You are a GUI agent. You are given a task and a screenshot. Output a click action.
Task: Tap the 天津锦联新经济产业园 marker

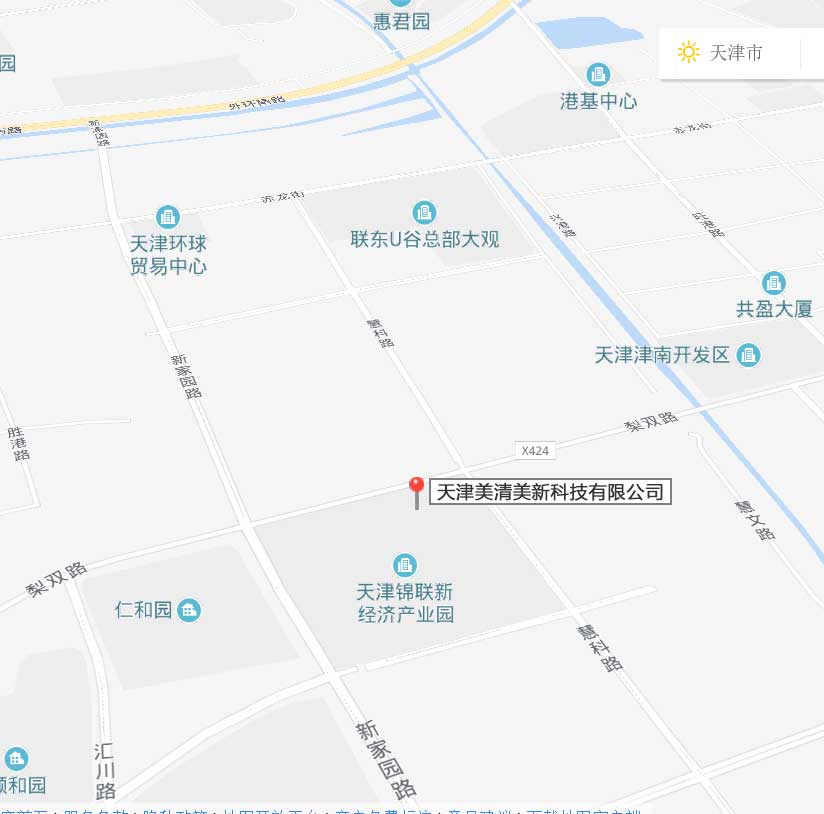click(x=405, y=566)
